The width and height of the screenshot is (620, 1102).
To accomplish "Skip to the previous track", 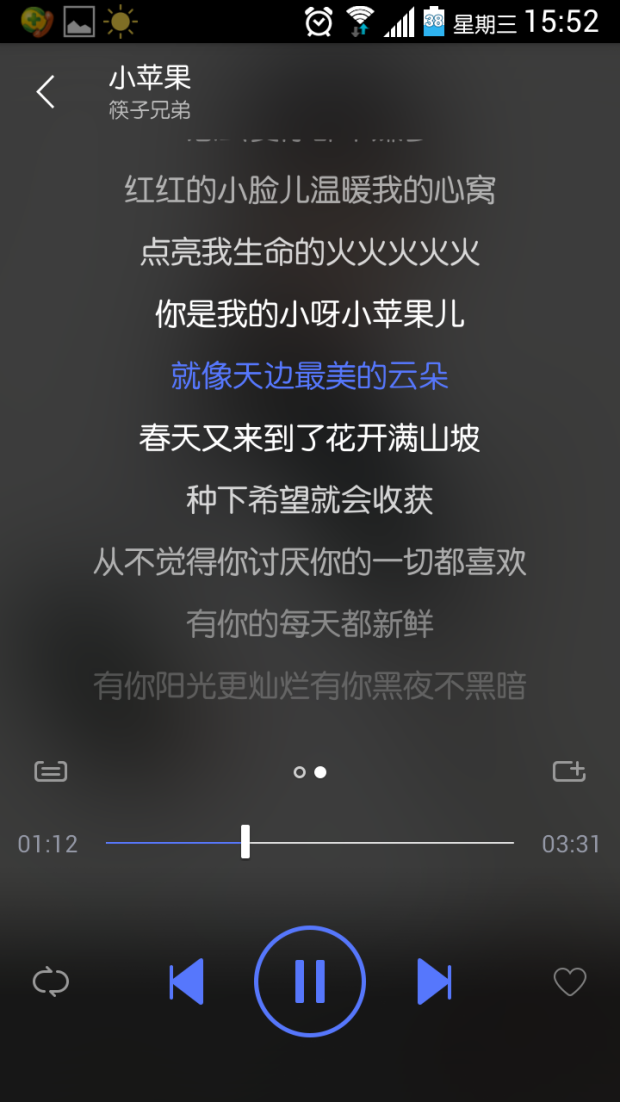I will 187,981.
